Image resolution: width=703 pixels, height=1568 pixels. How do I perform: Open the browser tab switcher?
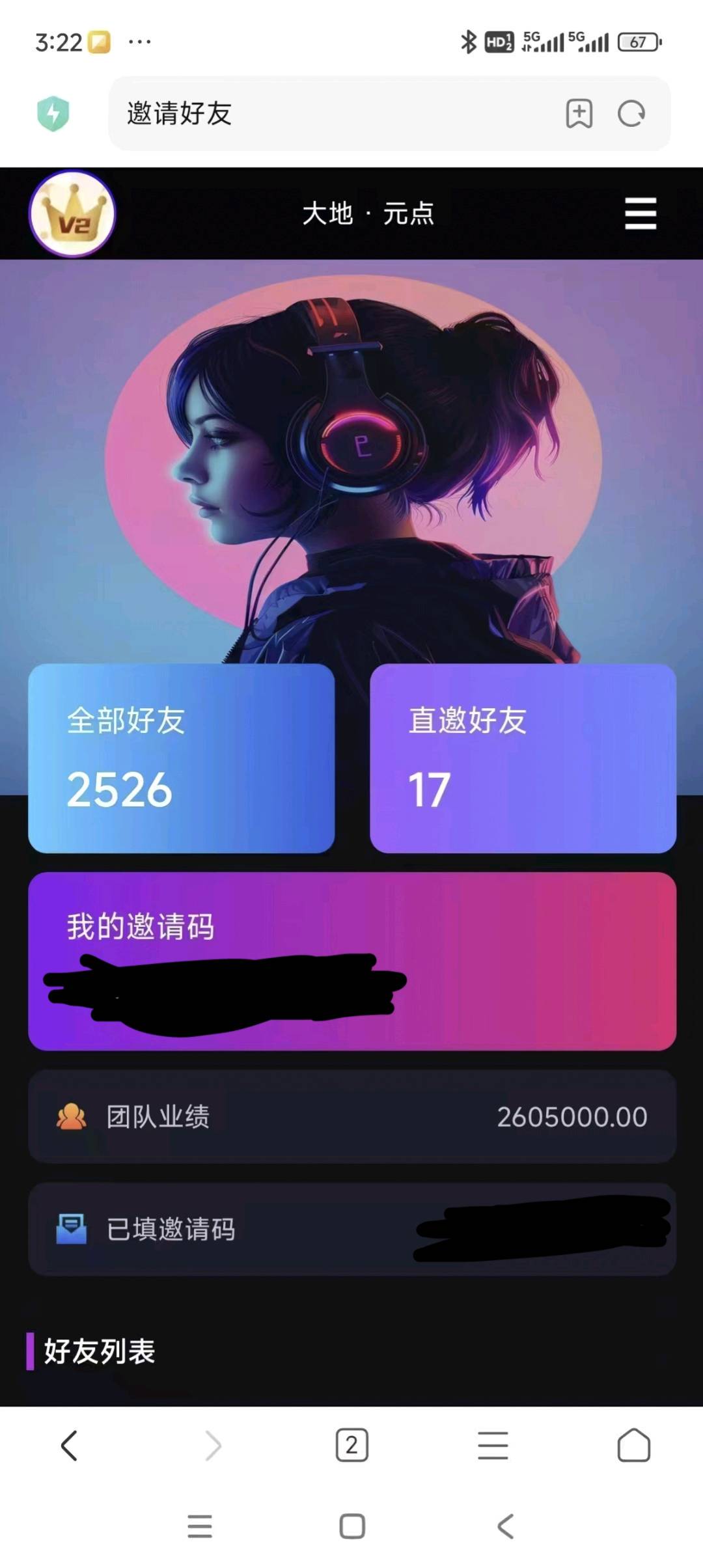point(351,1446)
